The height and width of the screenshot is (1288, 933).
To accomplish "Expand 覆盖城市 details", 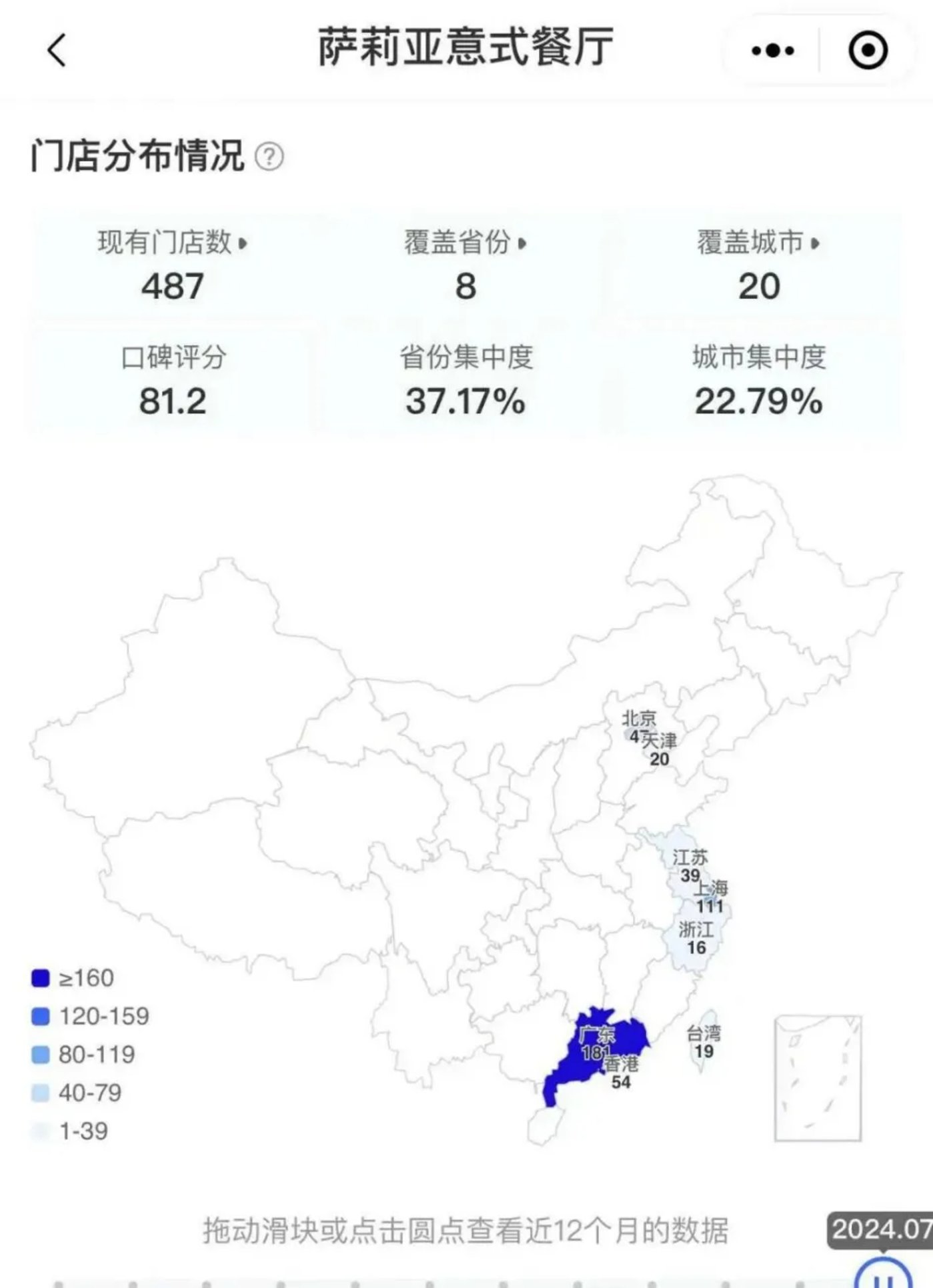I will (x=758, y=243).
